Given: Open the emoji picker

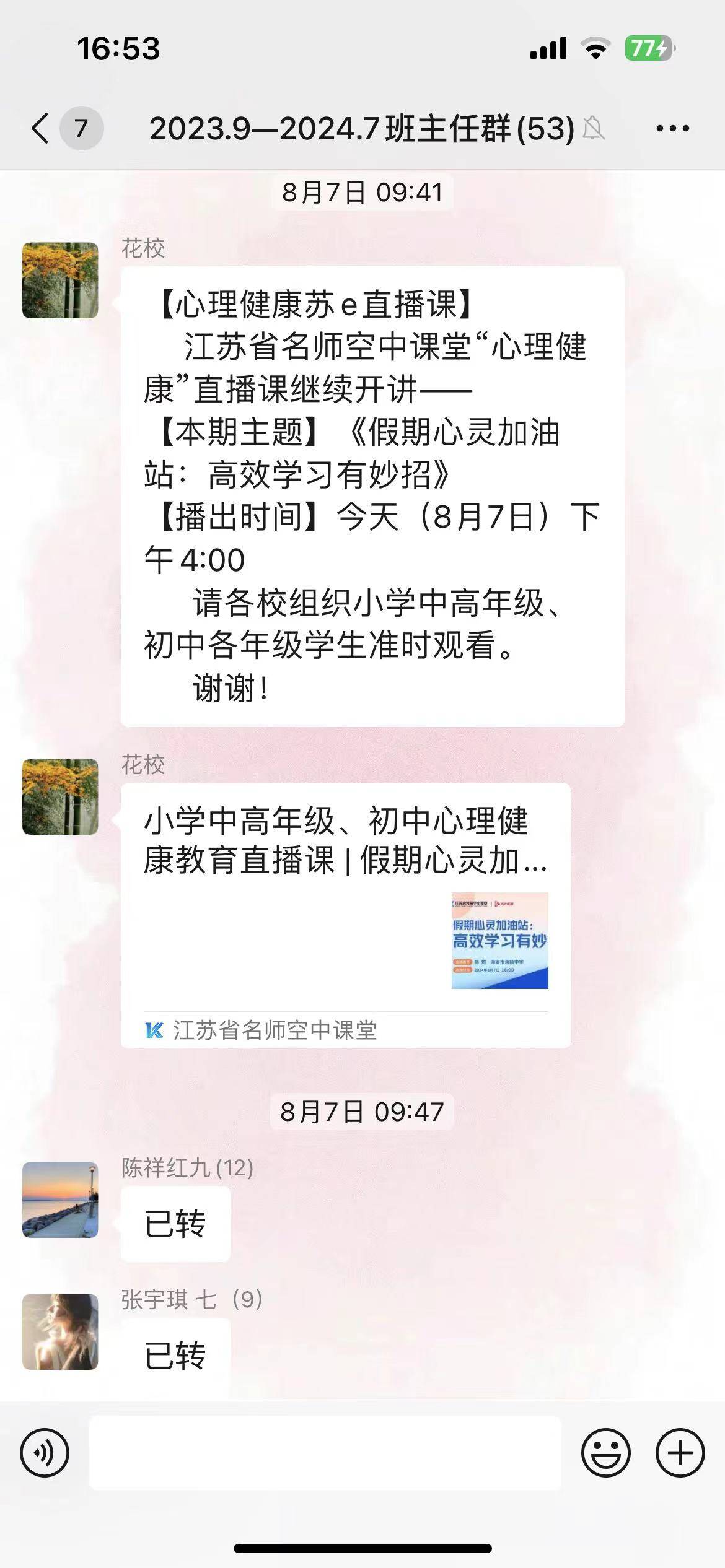Looking at the screenshot, I should click(x=605, y=1452).
